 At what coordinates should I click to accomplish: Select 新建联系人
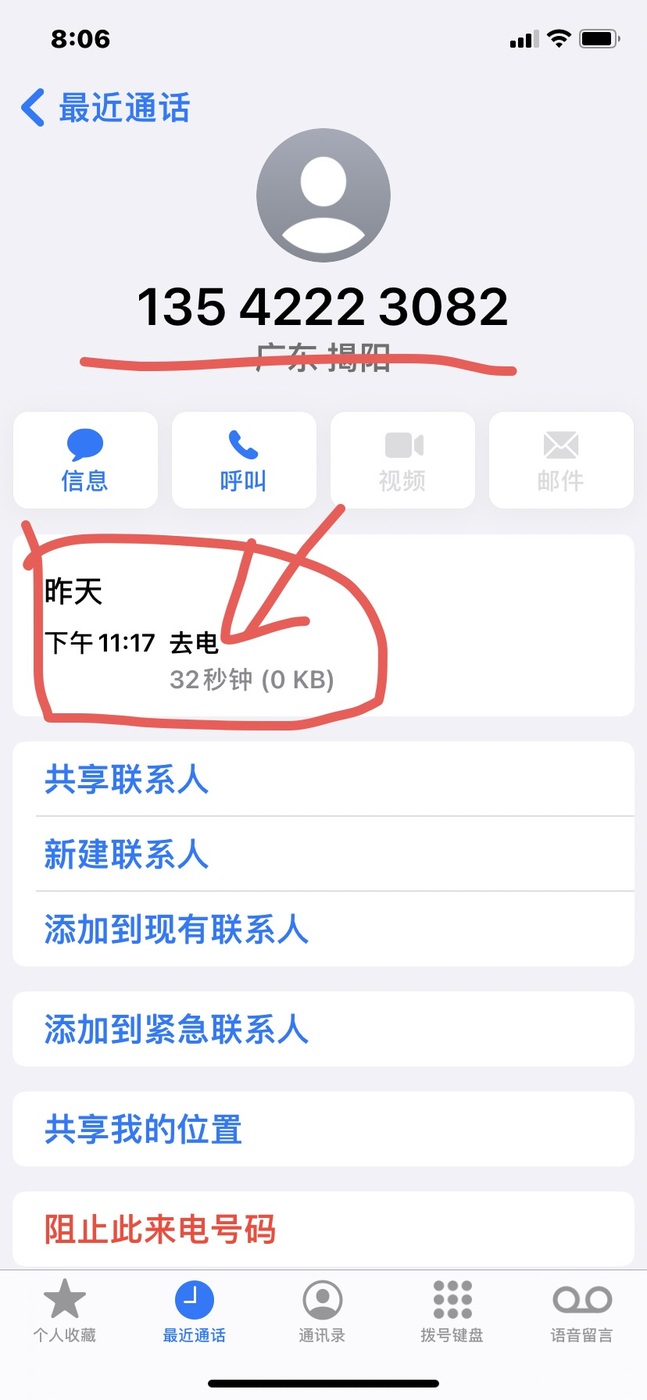323,854
